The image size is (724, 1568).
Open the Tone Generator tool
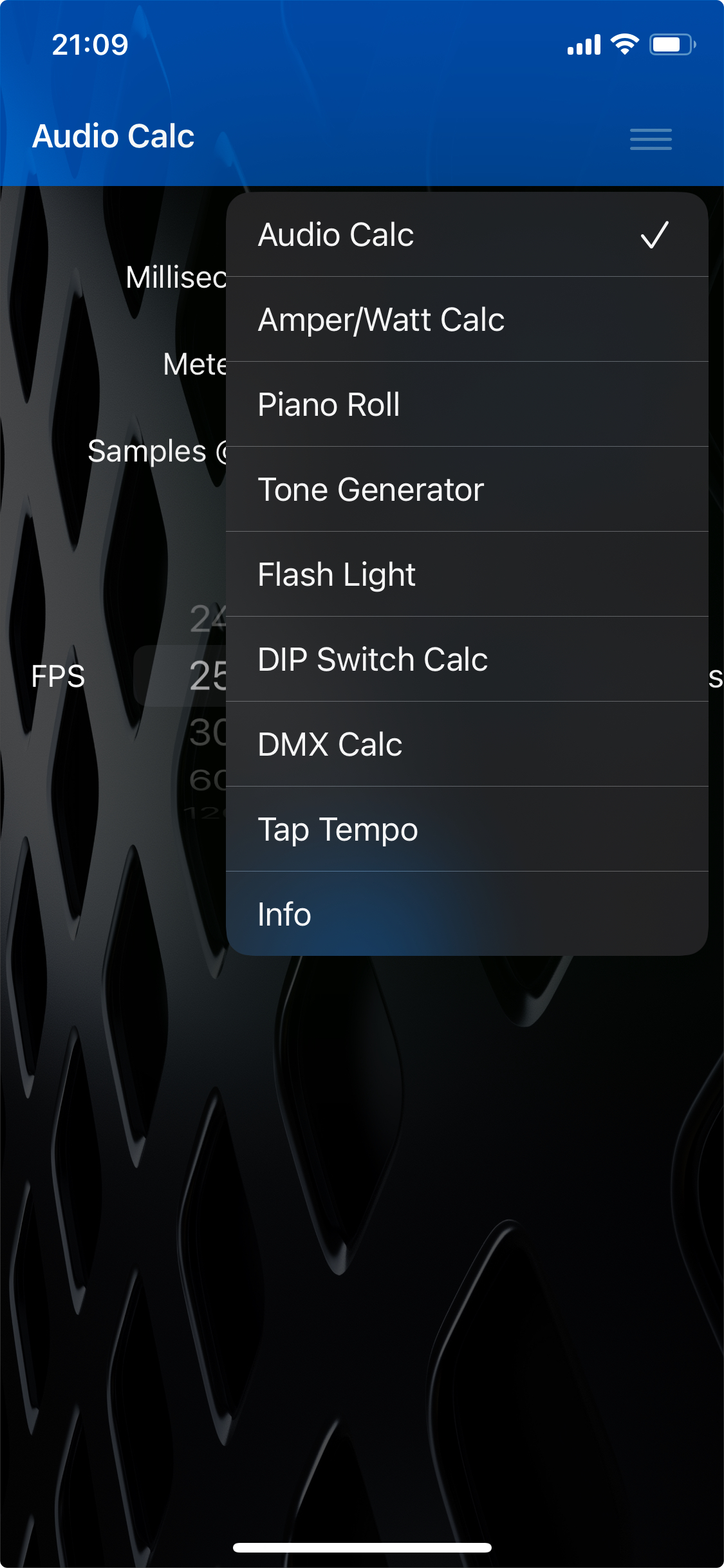[466, 490]
